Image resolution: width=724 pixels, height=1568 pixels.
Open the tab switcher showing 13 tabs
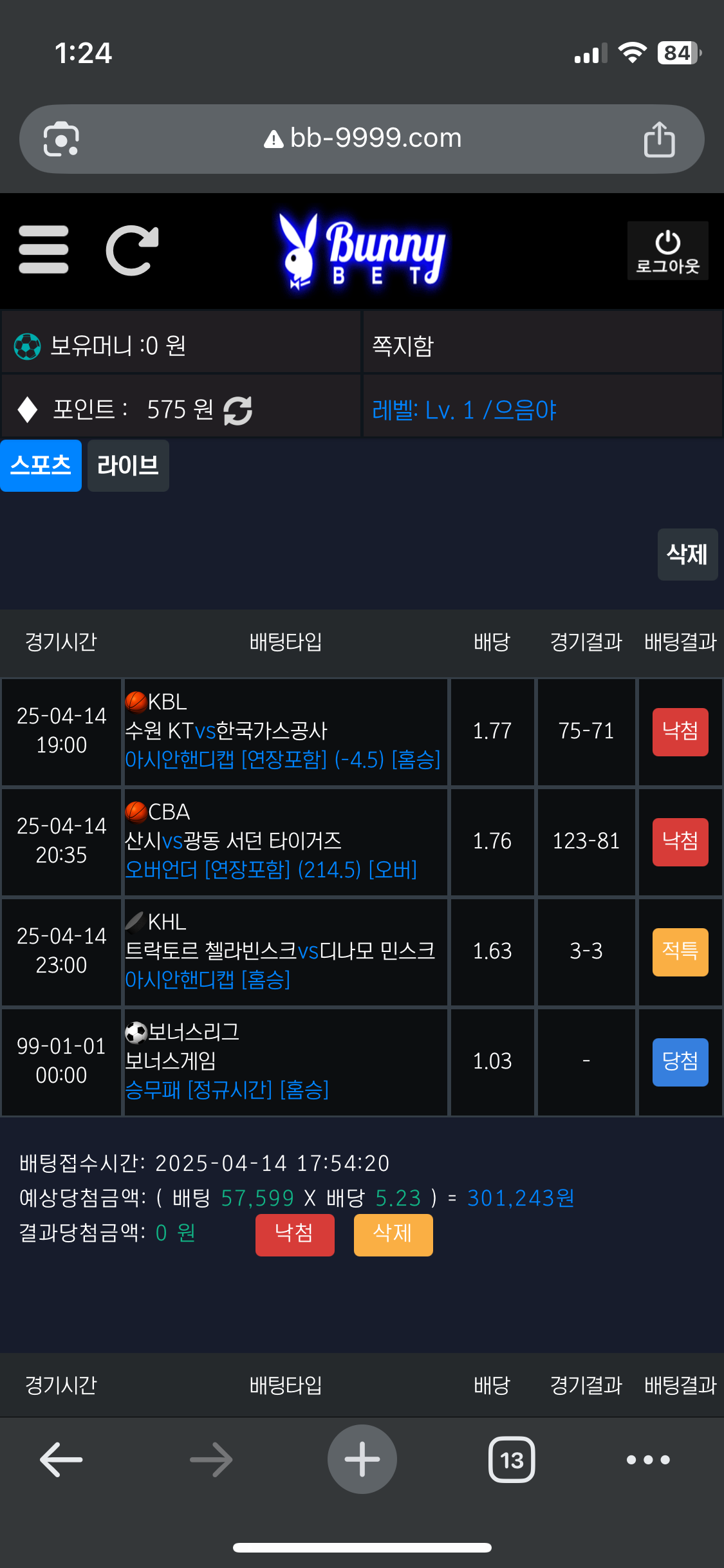pyautogui.click(x=512, y=1459)
